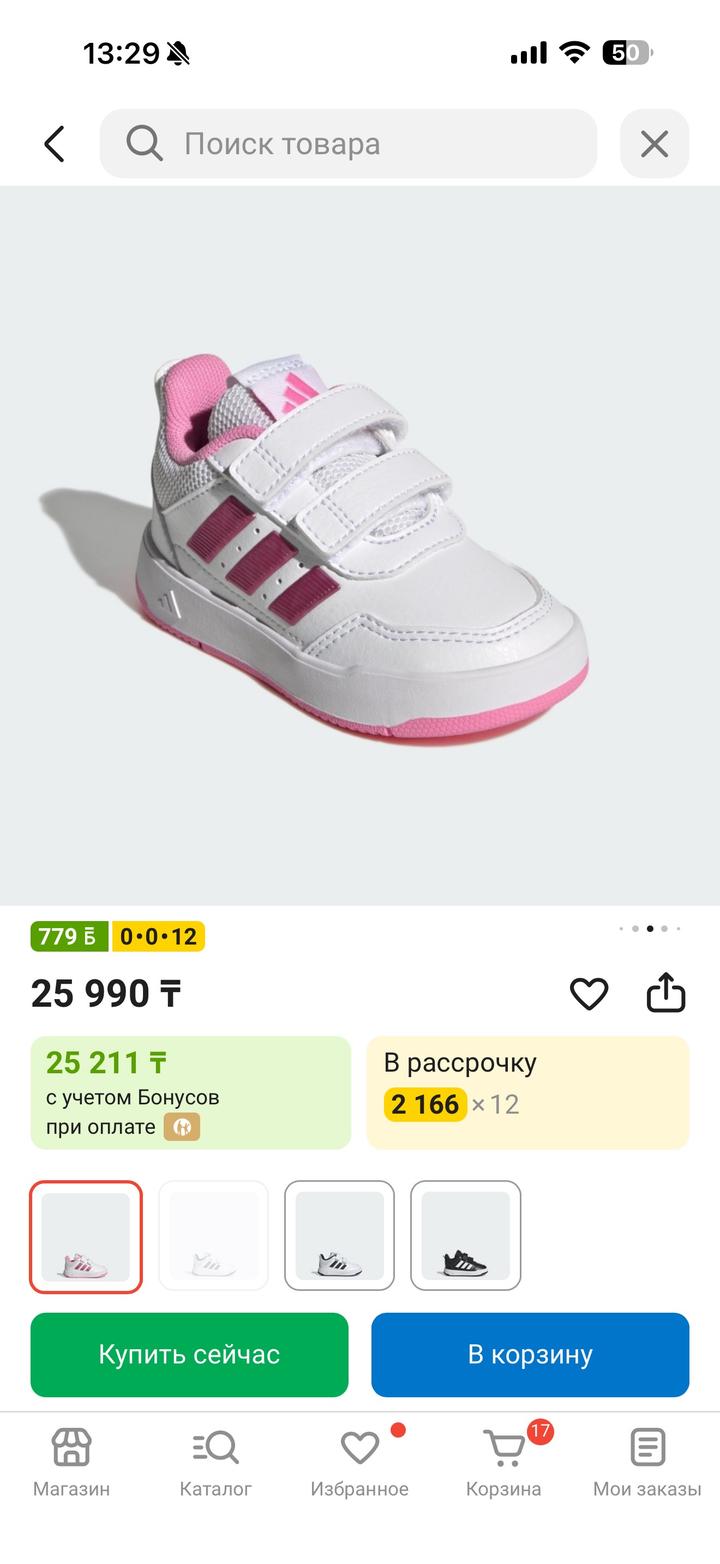Image resolution: width=720 pixels, height=1564 pixels.
Task: Select the black sneaker color variant
Action: [x=465, y=1237]
